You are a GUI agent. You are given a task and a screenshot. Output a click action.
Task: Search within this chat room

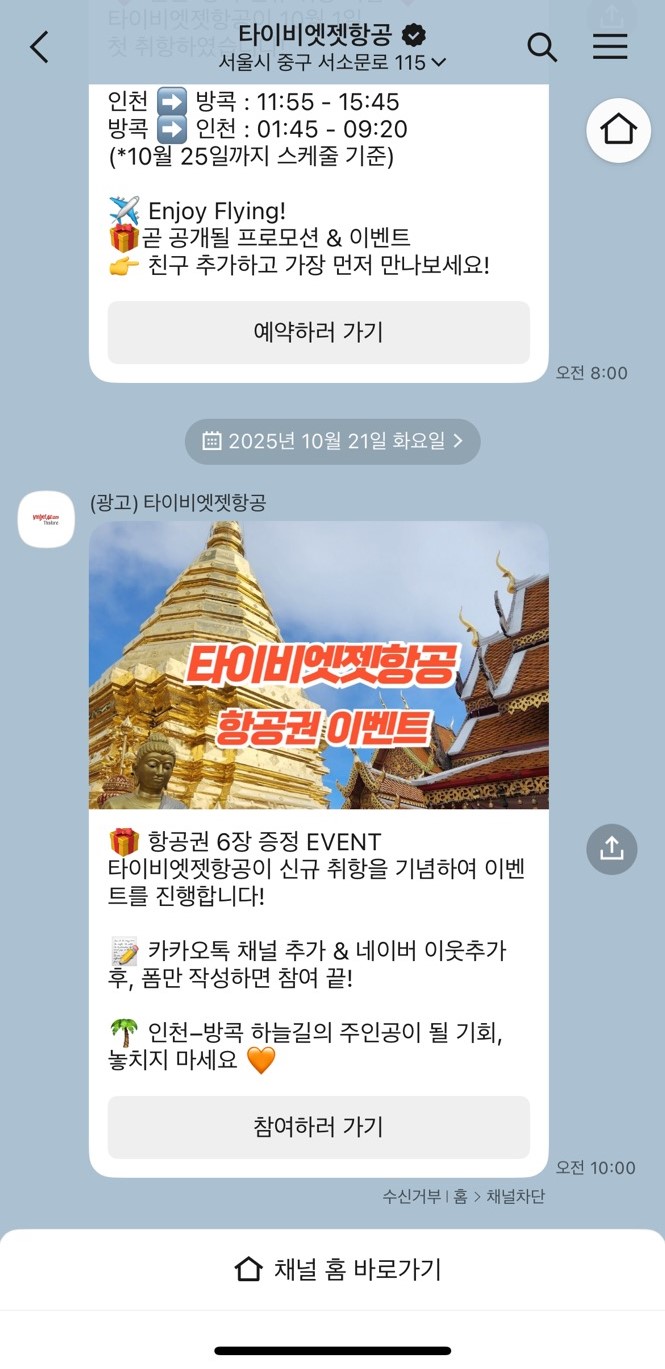[x=542, y=47]
